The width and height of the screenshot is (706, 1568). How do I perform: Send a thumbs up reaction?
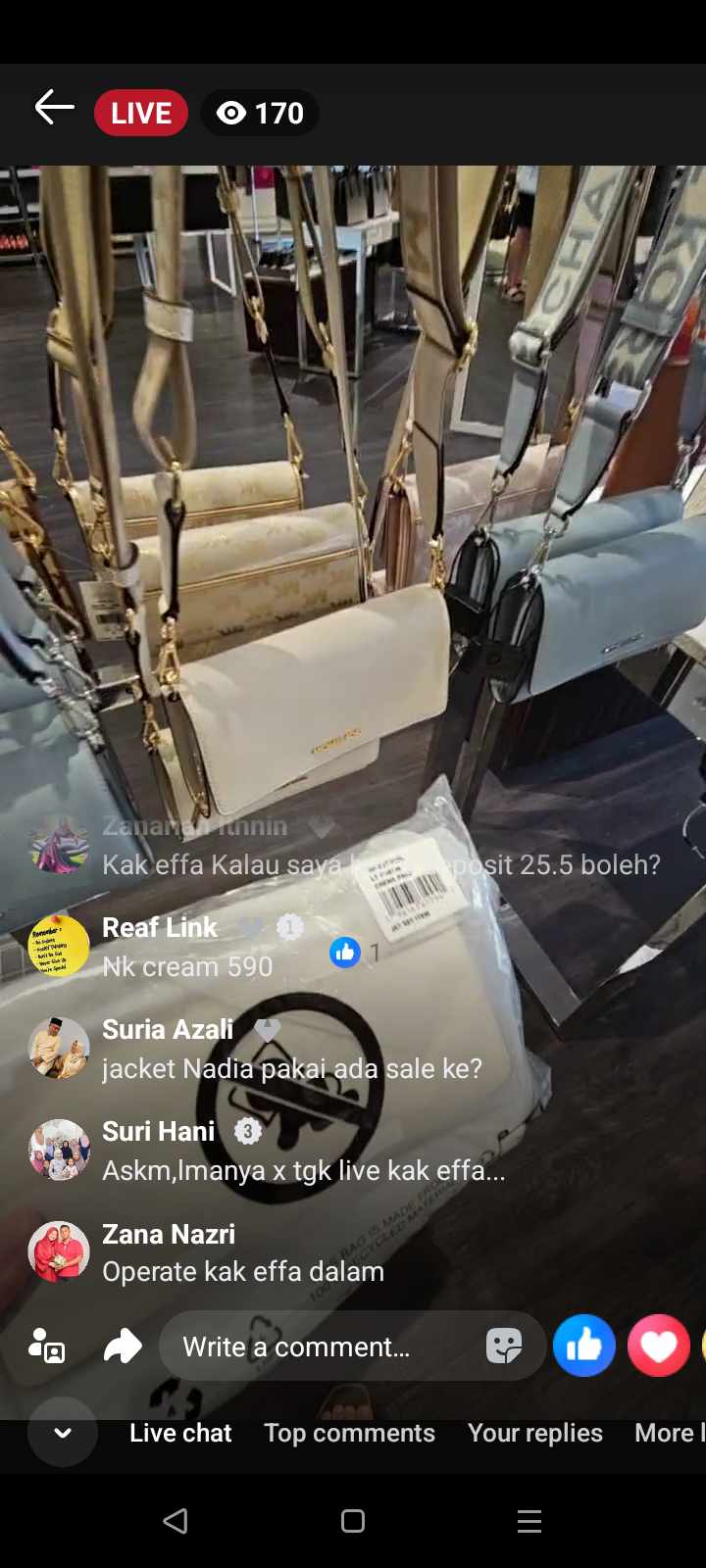pyautogui.click(x=584, y=1346)
